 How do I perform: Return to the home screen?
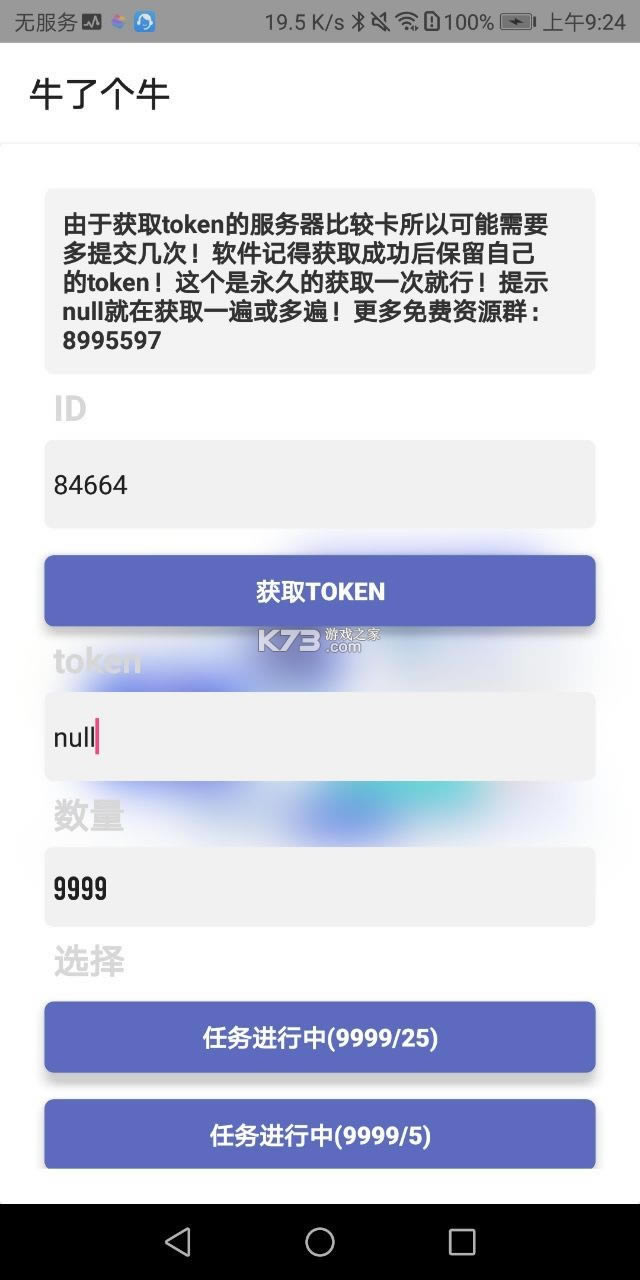point(320,1242)
